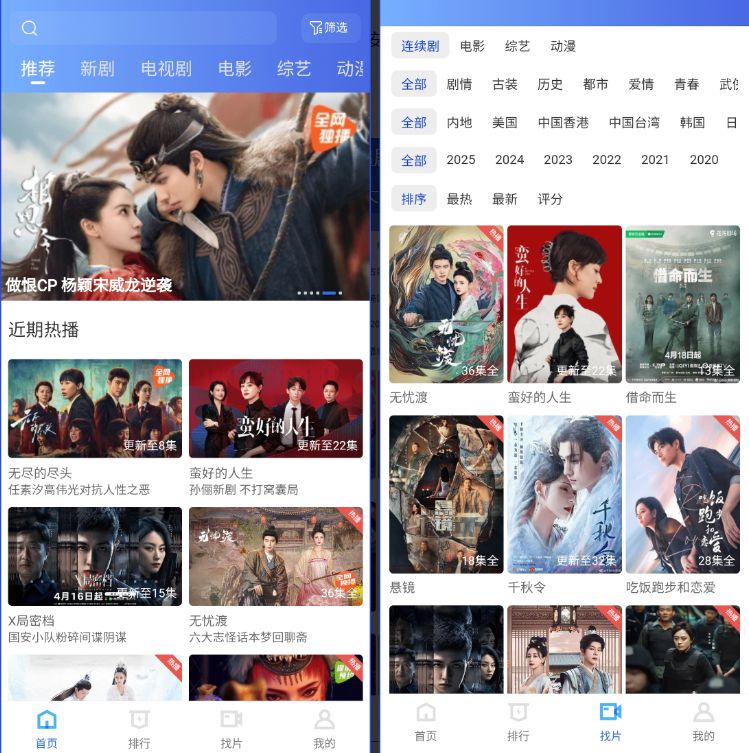Open the 杨颖宋威龙 featured banner
Screen dimensions: 749x753
coord(185,195)
